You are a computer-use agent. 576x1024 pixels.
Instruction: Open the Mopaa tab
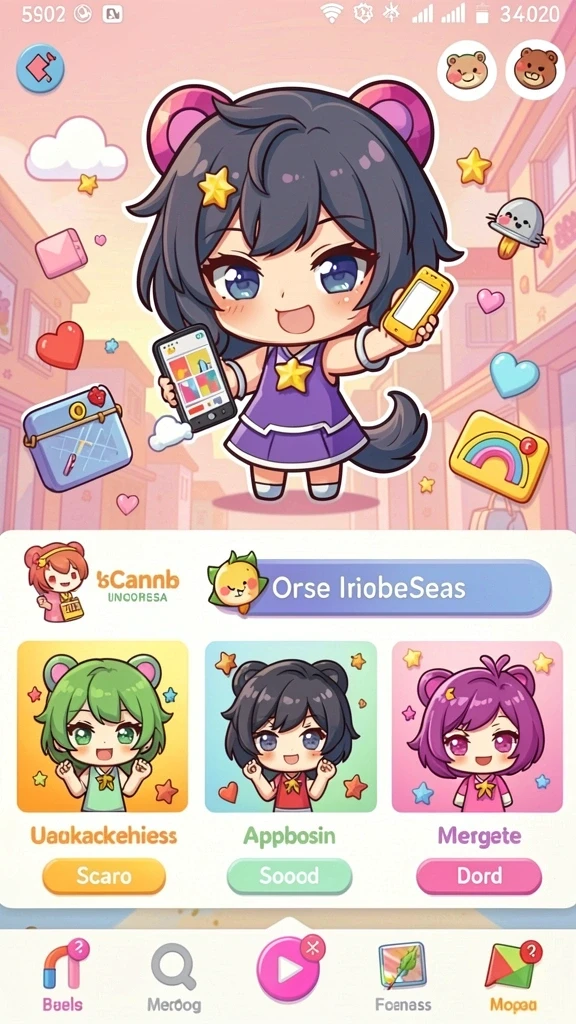click(x=513, y=976)
